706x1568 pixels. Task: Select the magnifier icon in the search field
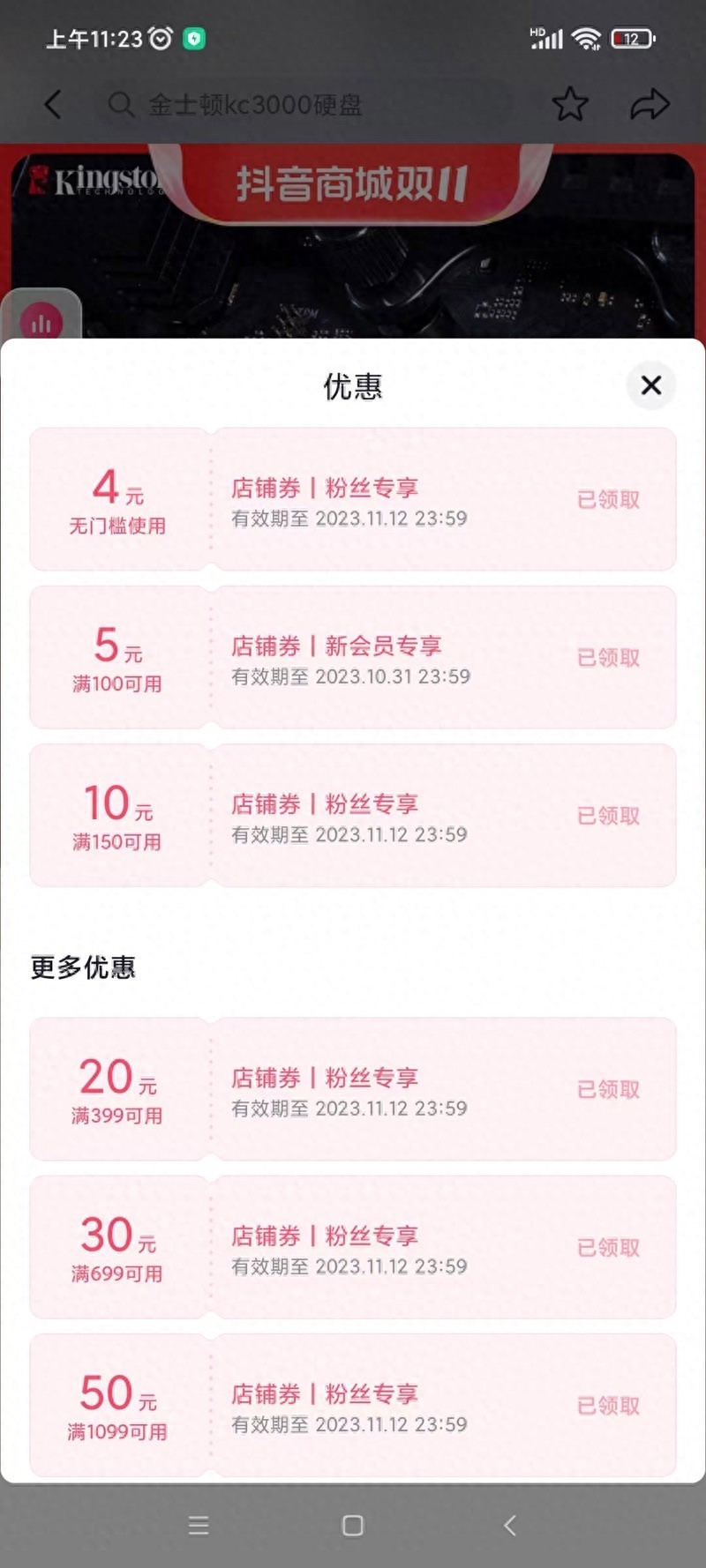pyautogui.click(x=122, y=103)
